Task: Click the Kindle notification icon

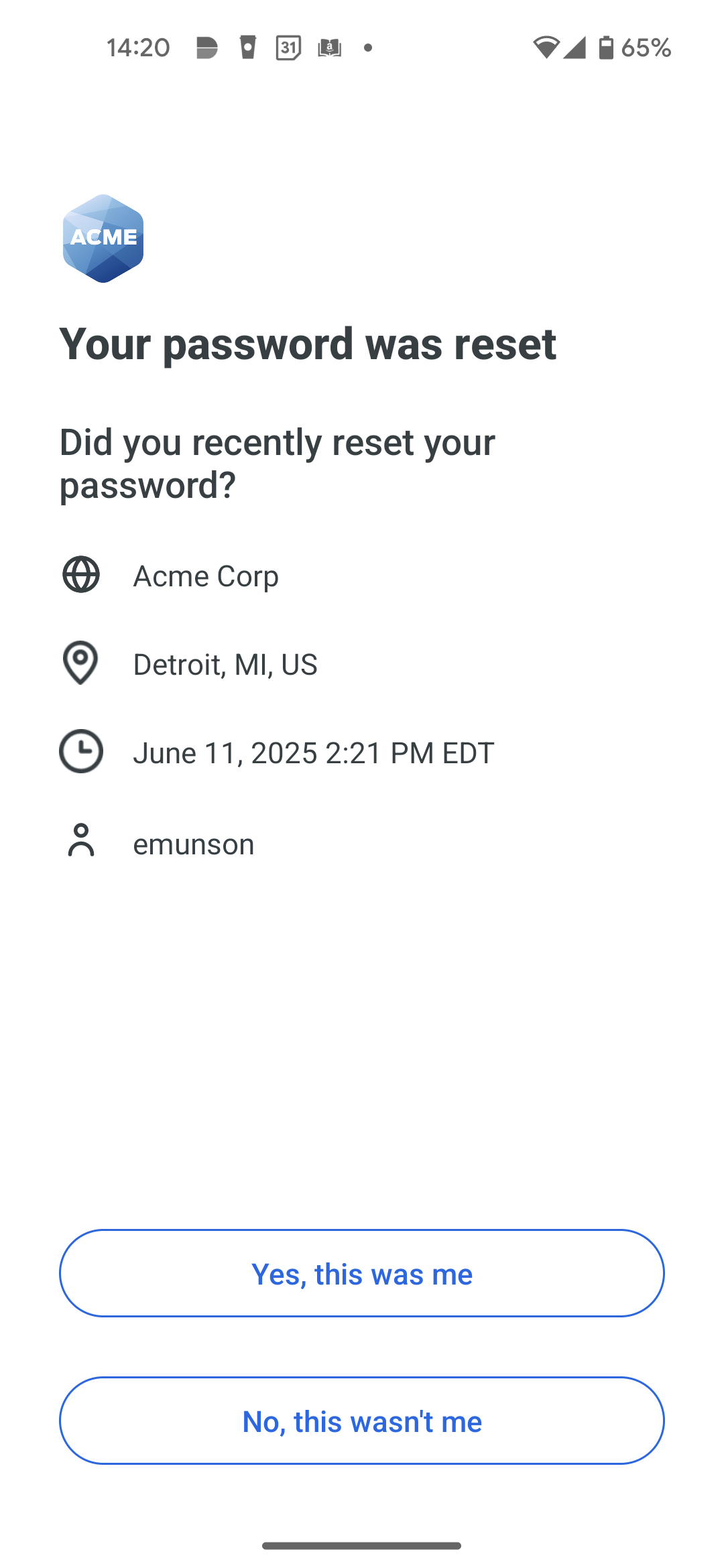Action: [x=330, y=46]
